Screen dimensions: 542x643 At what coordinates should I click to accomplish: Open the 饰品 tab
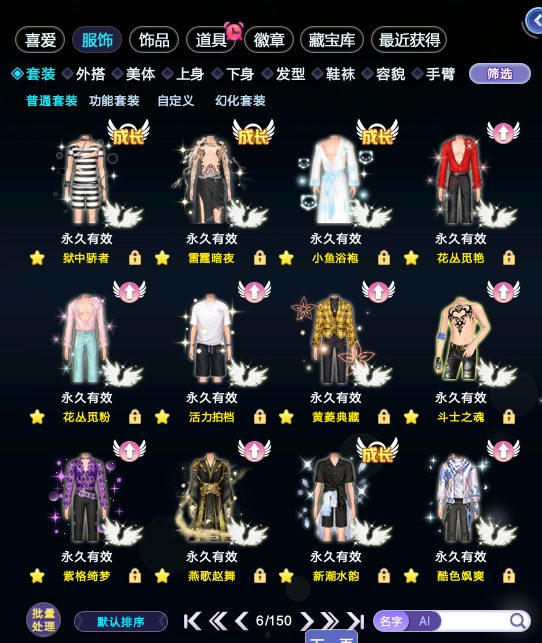(x=154, y=40)
